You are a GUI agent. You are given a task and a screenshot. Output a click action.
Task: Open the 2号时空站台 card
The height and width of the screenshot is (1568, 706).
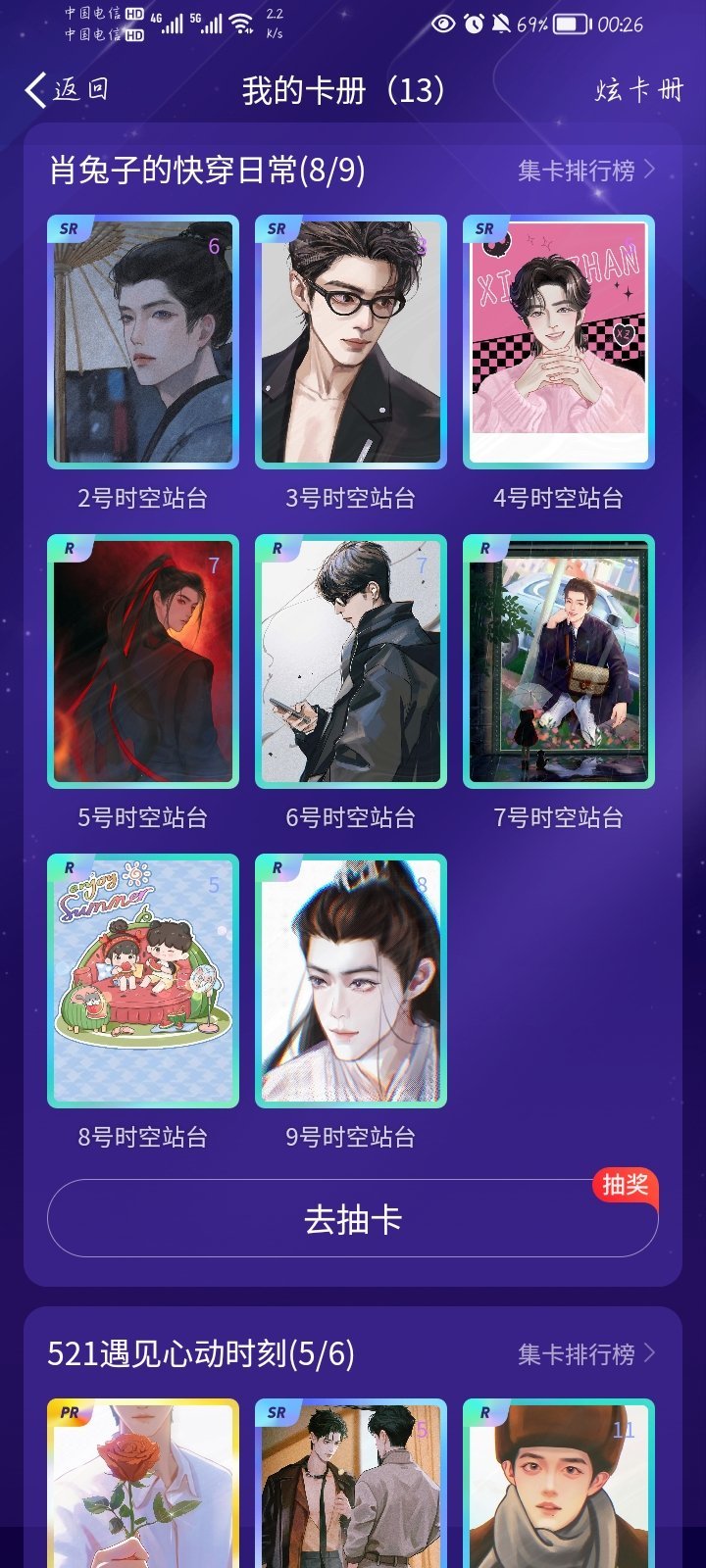(143, 342)
